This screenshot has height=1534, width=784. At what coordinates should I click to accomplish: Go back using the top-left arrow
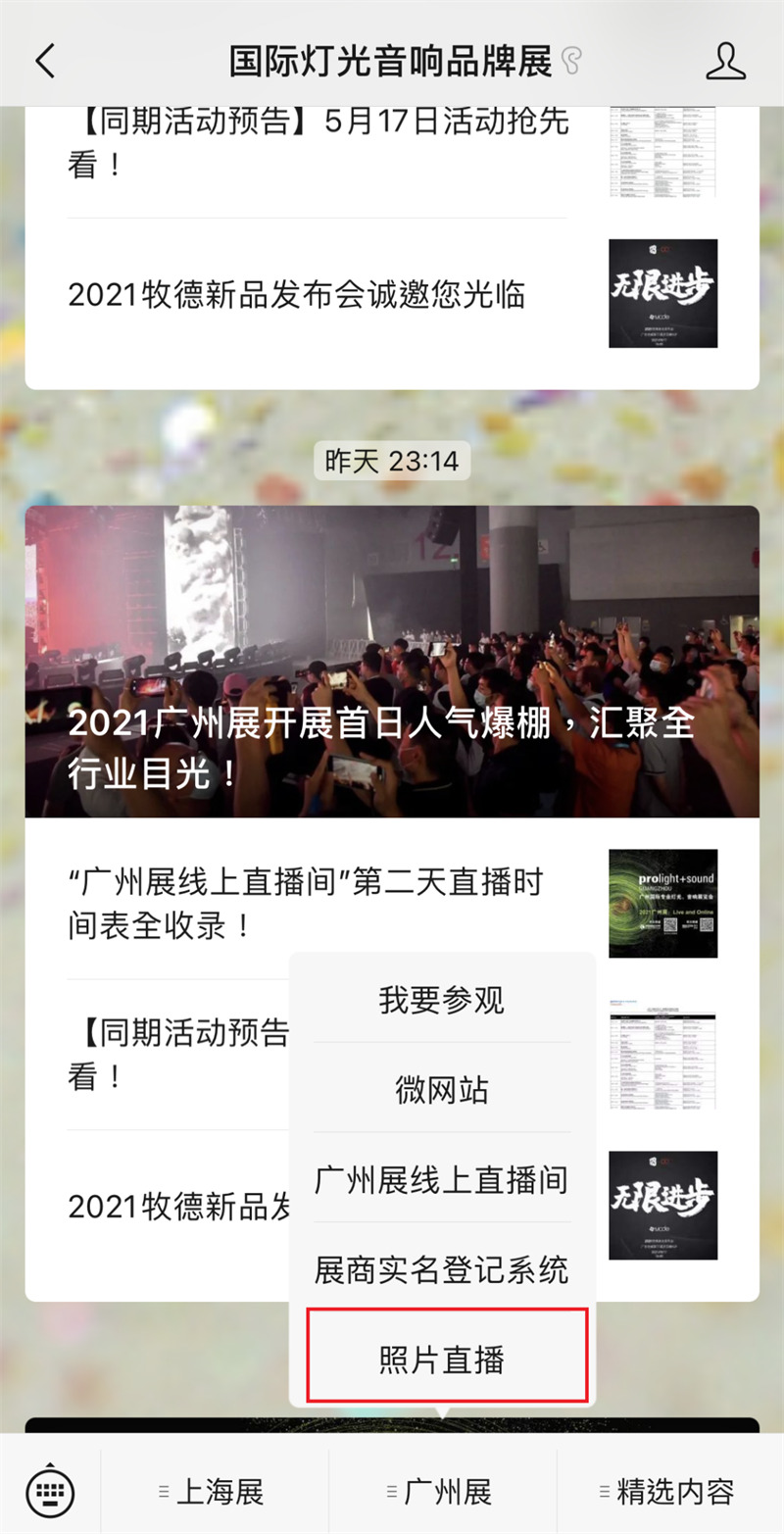point(45,61)
